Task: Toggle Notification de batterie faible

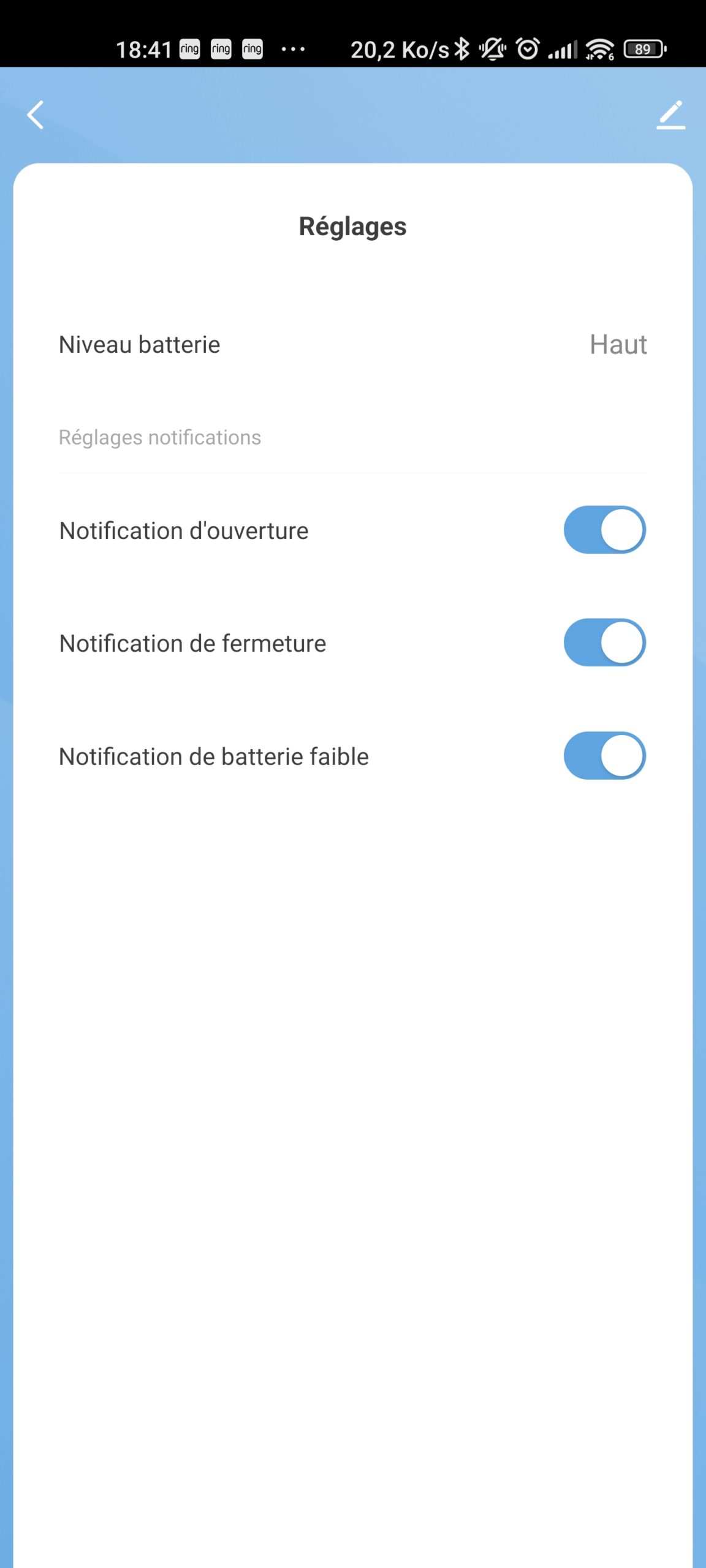Action: pos(604,756)
